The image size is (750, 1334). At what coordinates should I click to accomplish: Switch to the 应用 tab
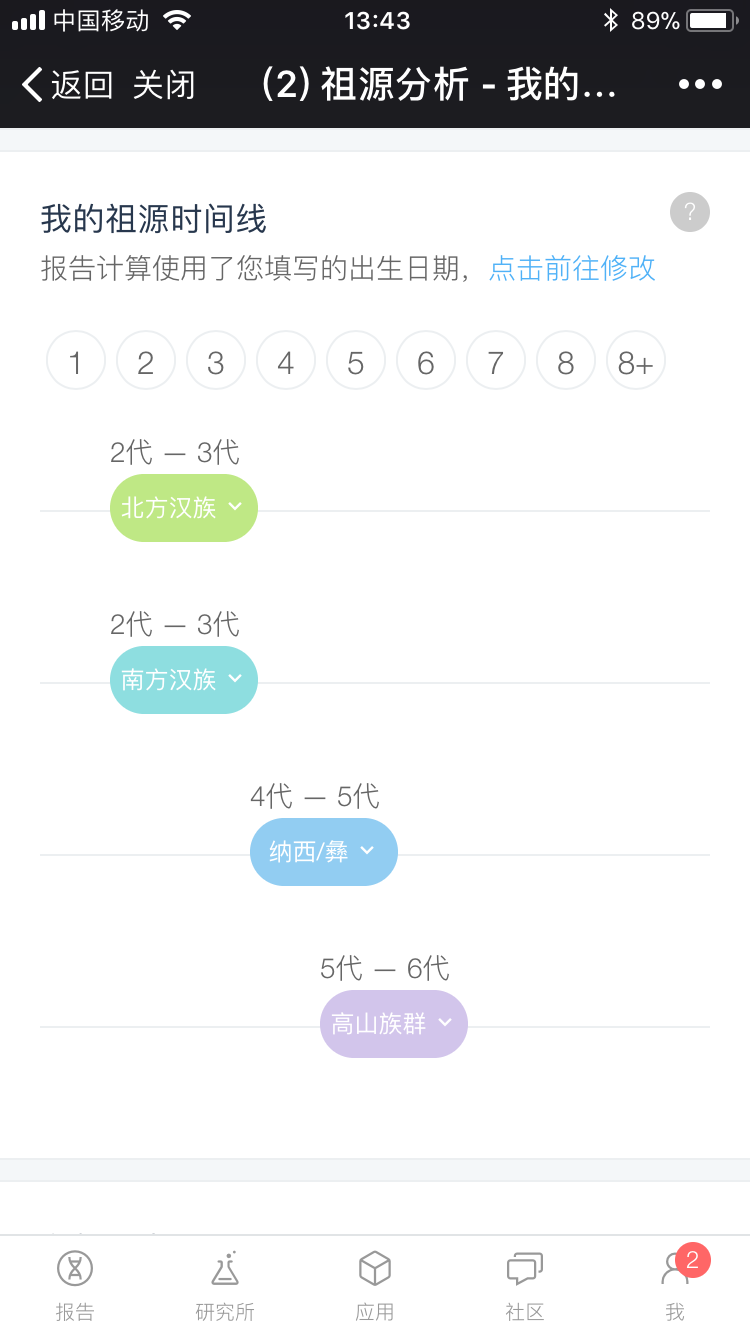tap(375, 1285)
